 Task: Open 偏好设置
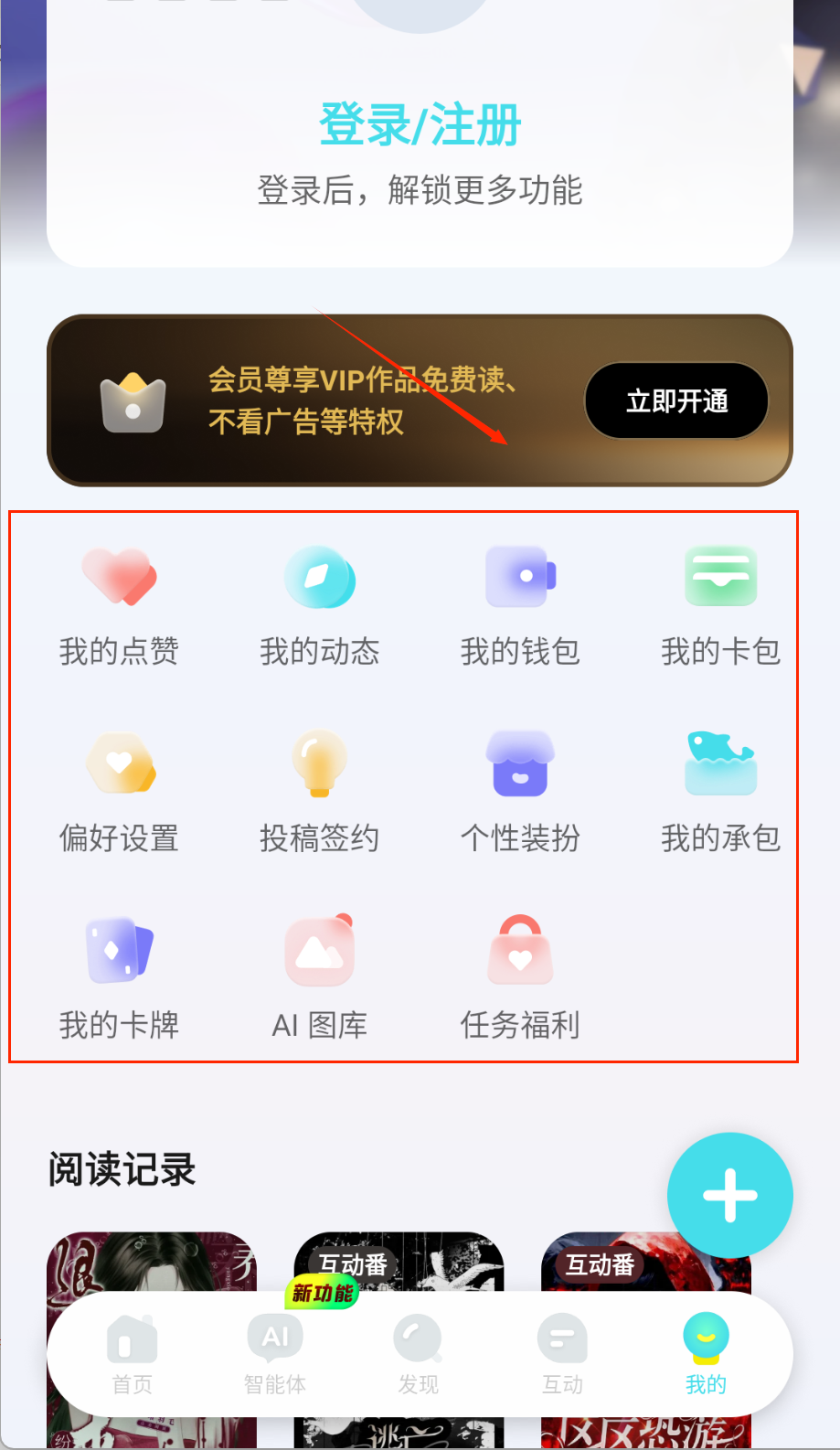pyautogui.click(x=119, y=791)
